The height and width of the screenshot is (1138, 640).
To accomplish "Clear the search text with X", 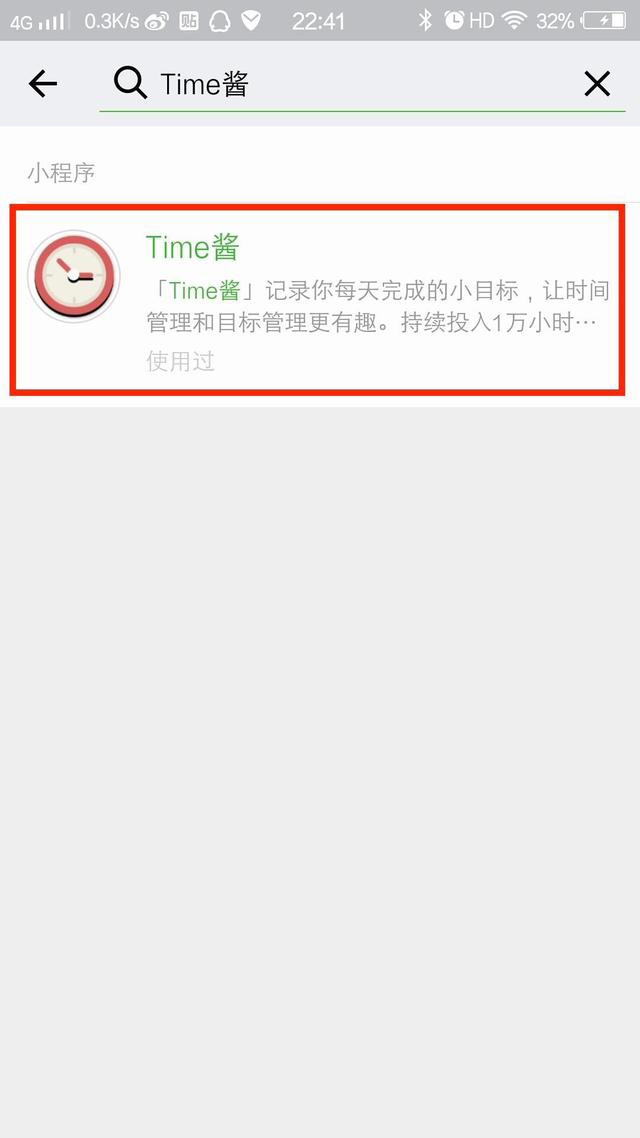I will tap(597, 85).
